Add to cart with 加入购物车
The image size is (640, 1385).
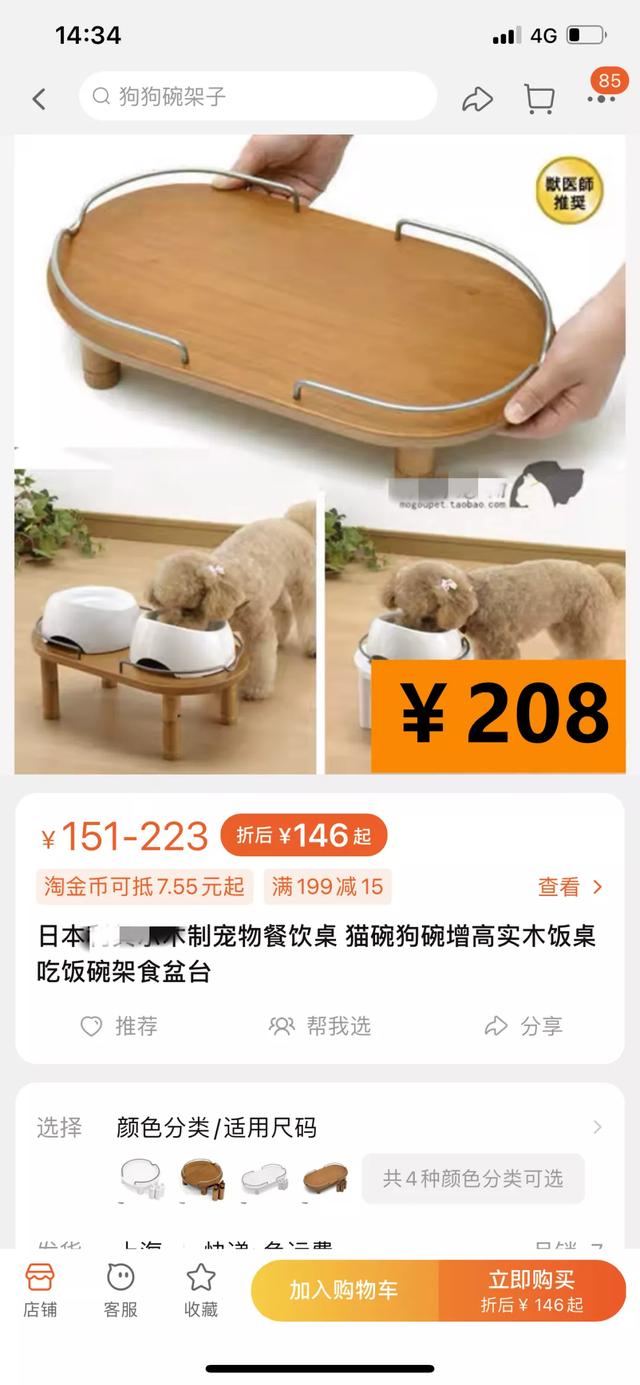(345, 1290)
